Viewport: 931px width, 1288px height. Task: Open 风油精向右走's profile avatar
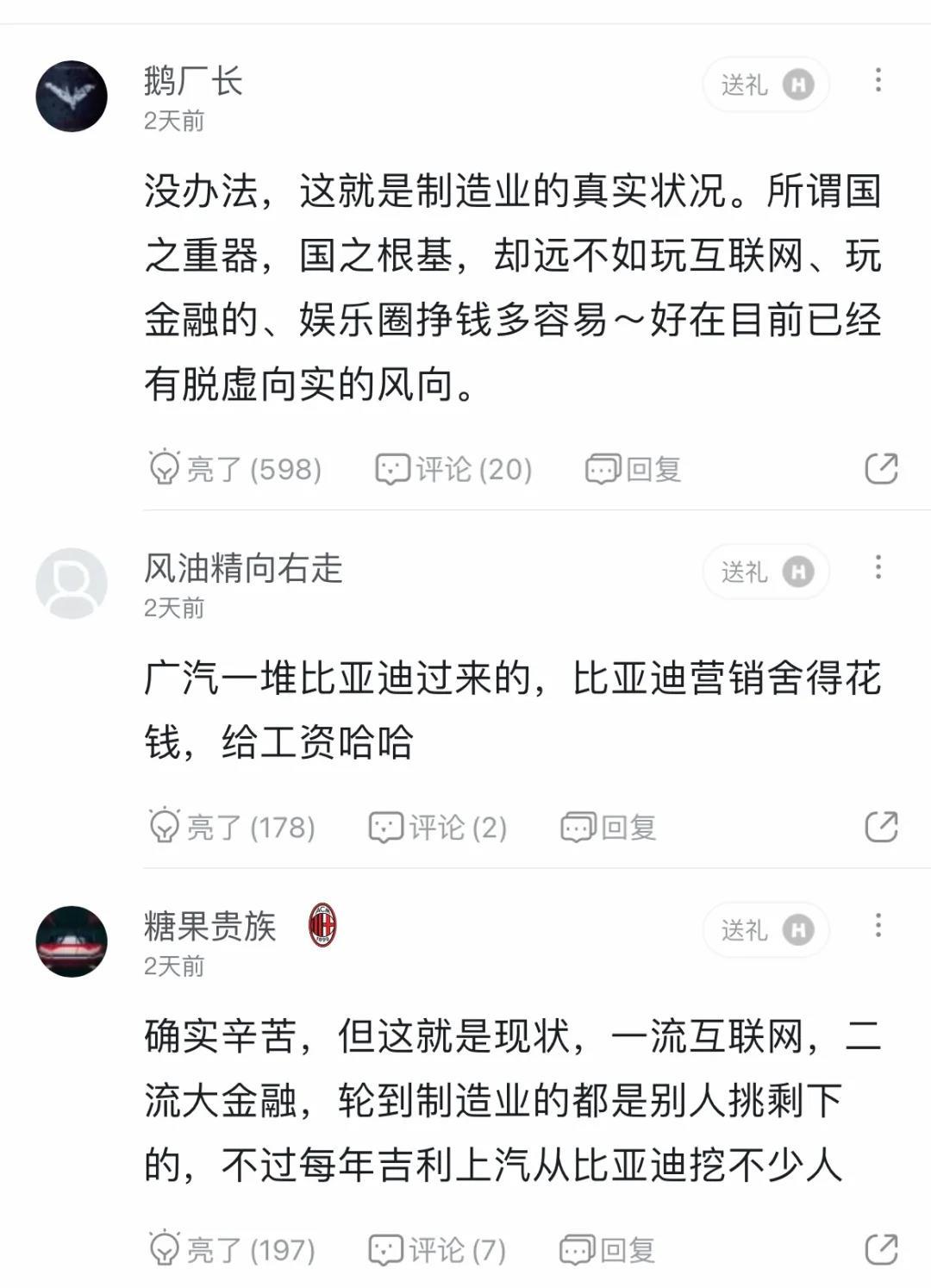pos(72,583)
